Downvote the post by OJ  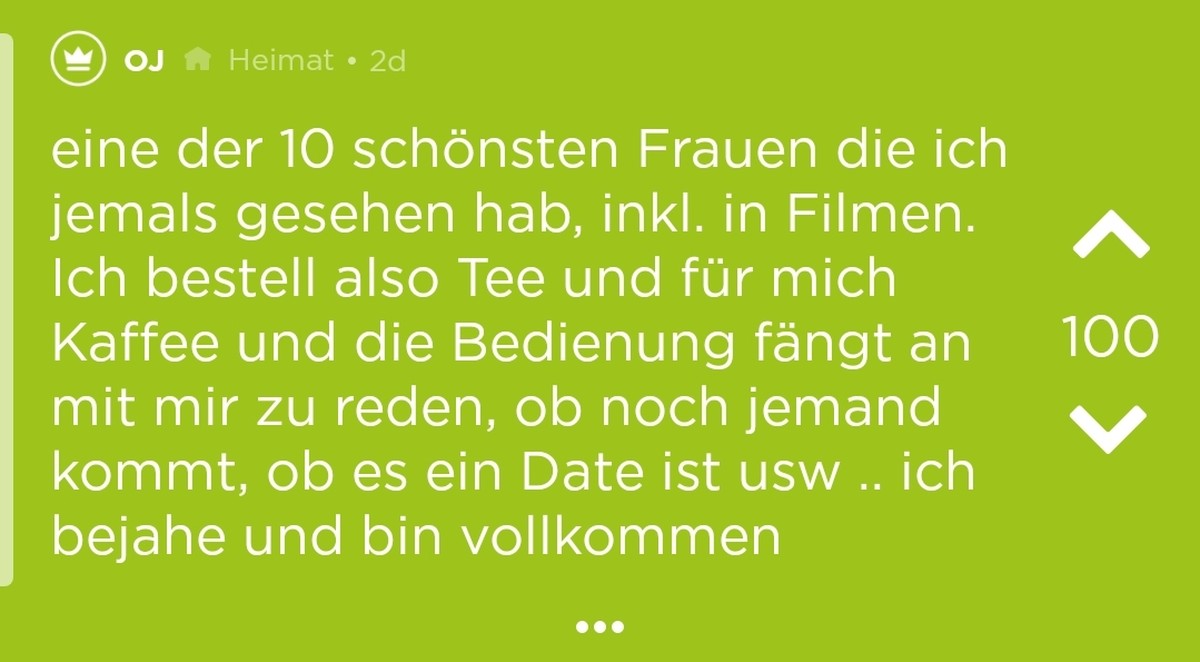pyautogui.click(x=1109, y=427)
